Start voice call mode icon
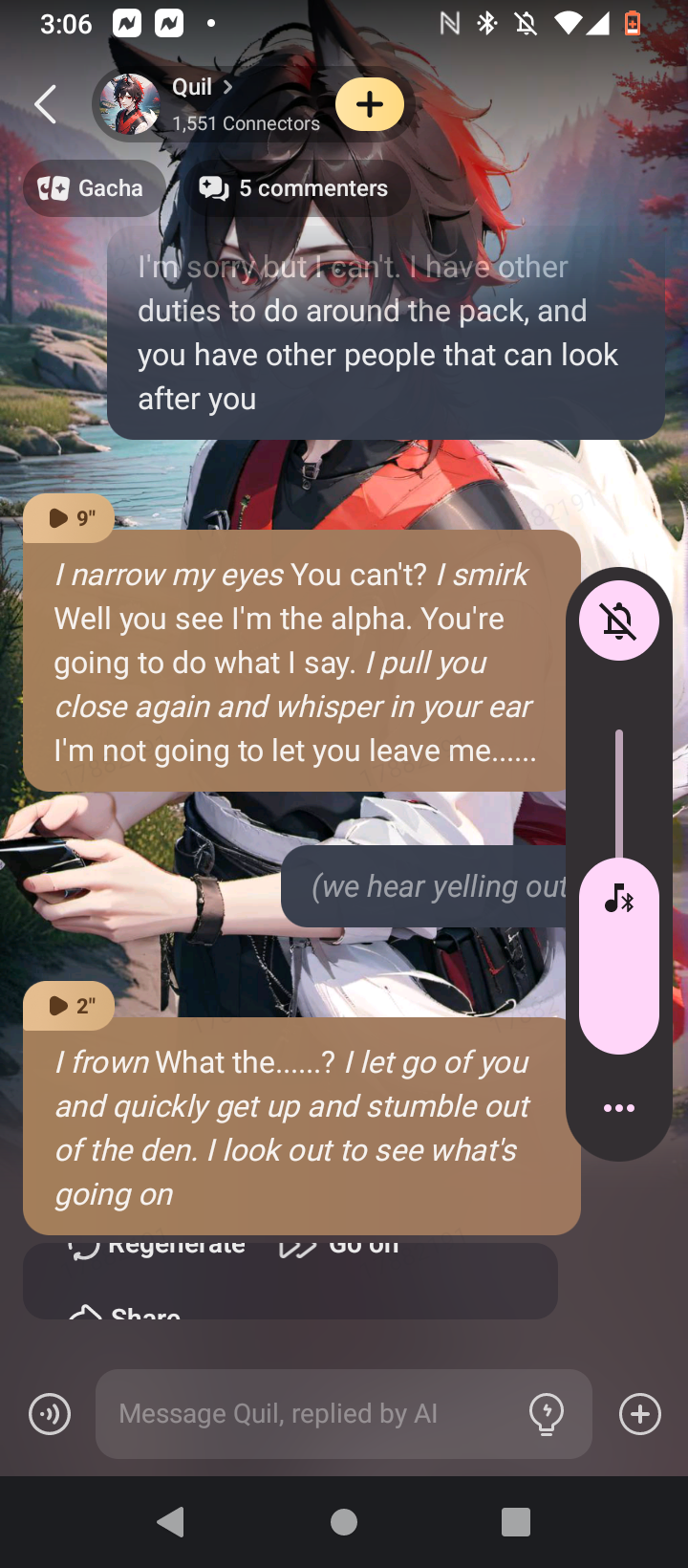688x1568 pixels. coord(50,1414)
